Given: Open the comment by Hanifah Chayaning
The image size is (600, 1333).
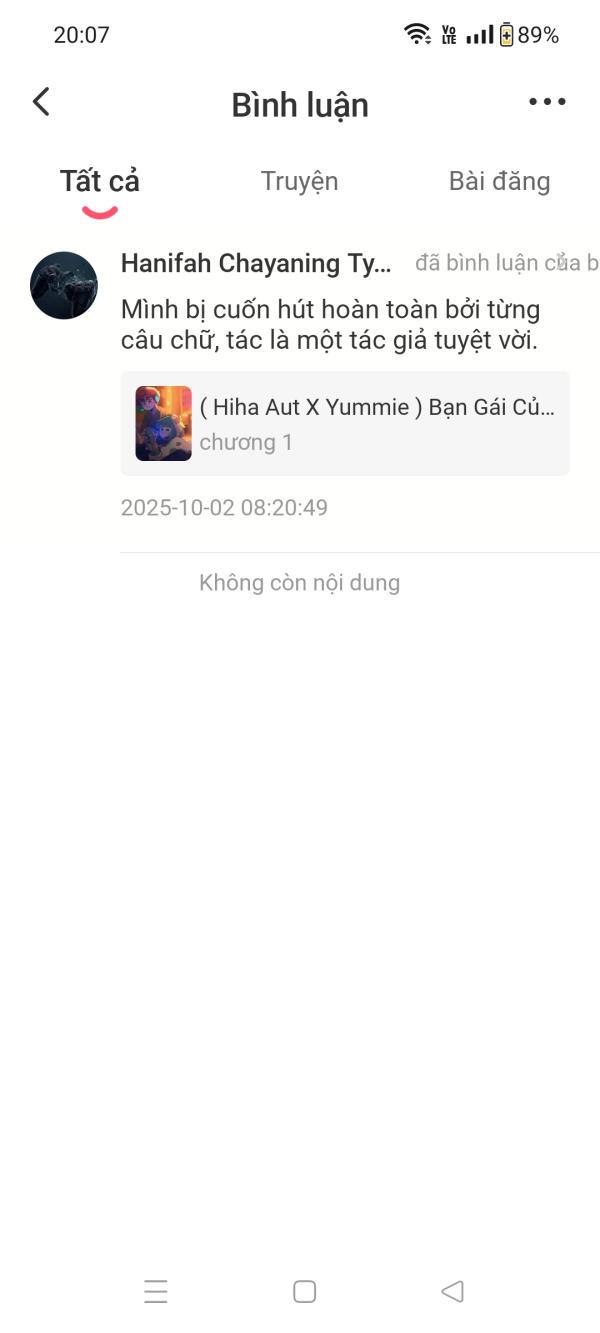Looking at the screenshot, I should (330, 324).
